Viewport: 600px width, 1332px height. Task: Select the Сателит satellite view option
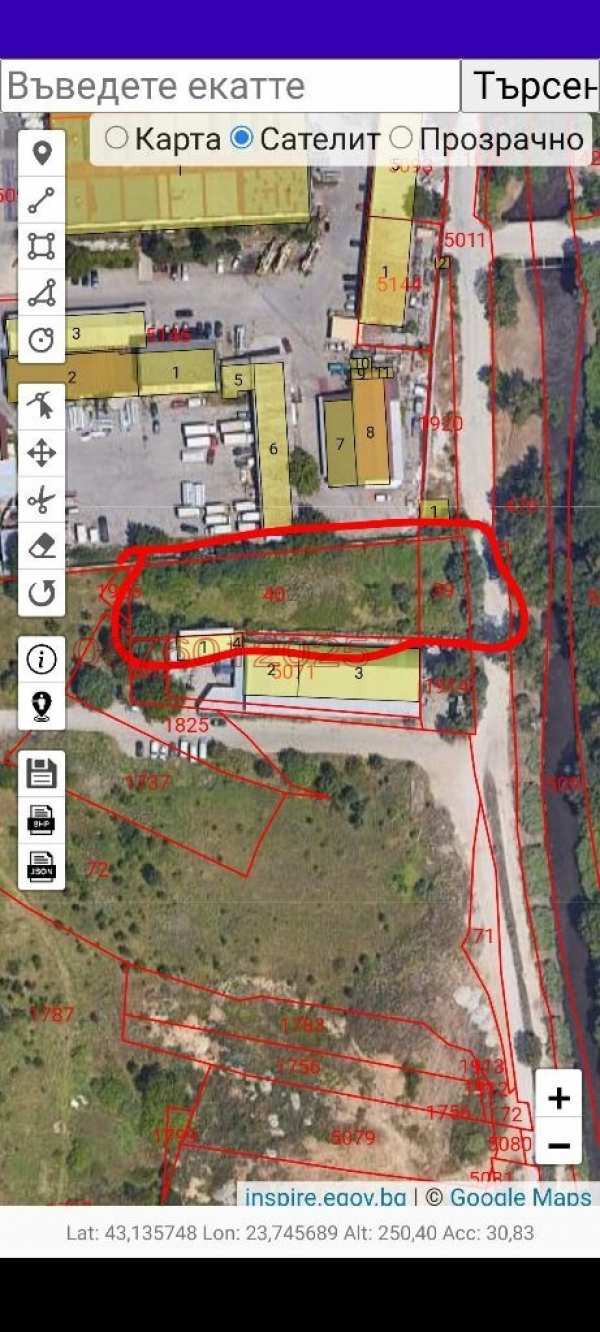pyautogui.click(x=242, y=138)
